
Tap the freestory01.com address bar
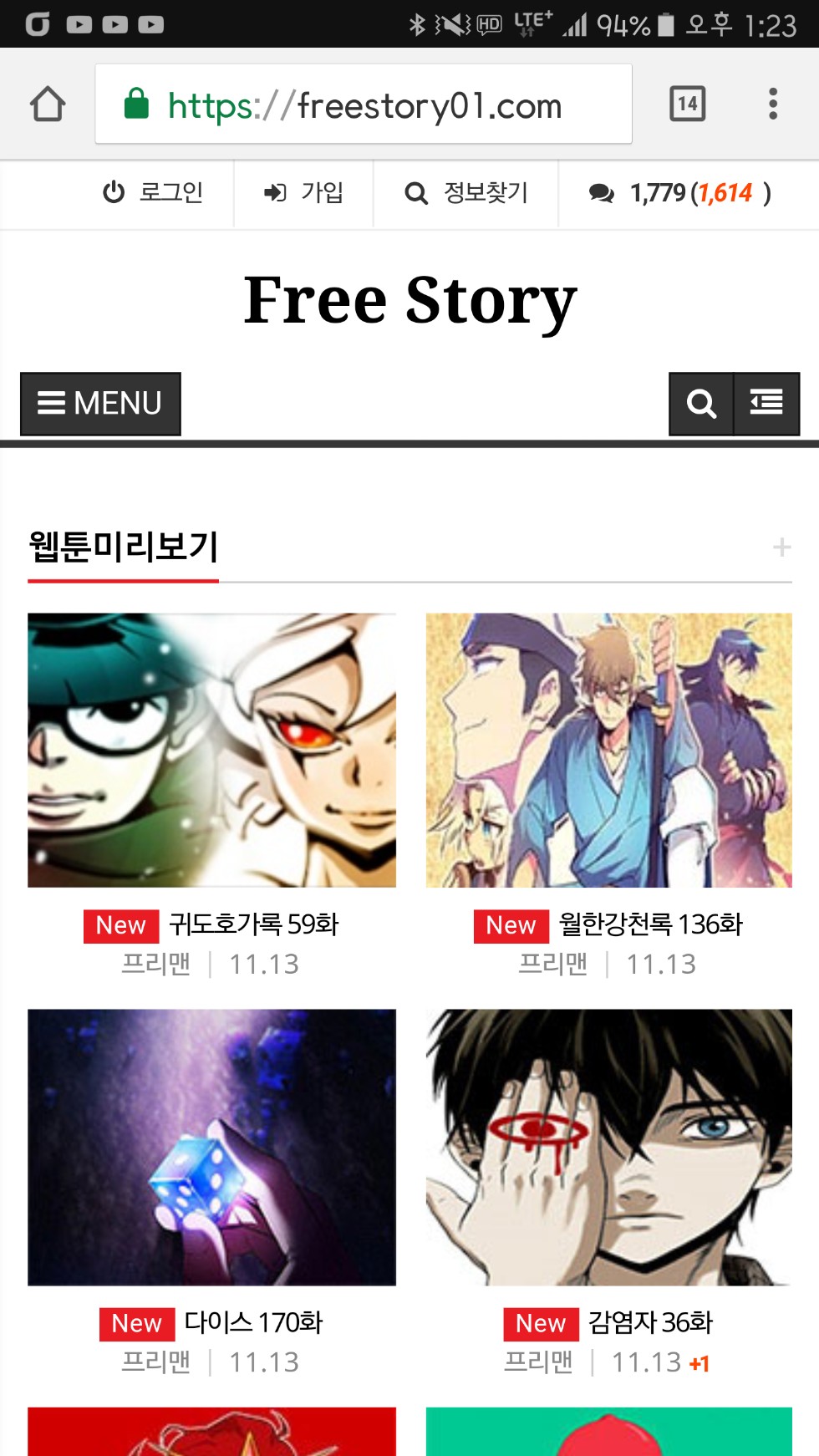tap(364, 104)
